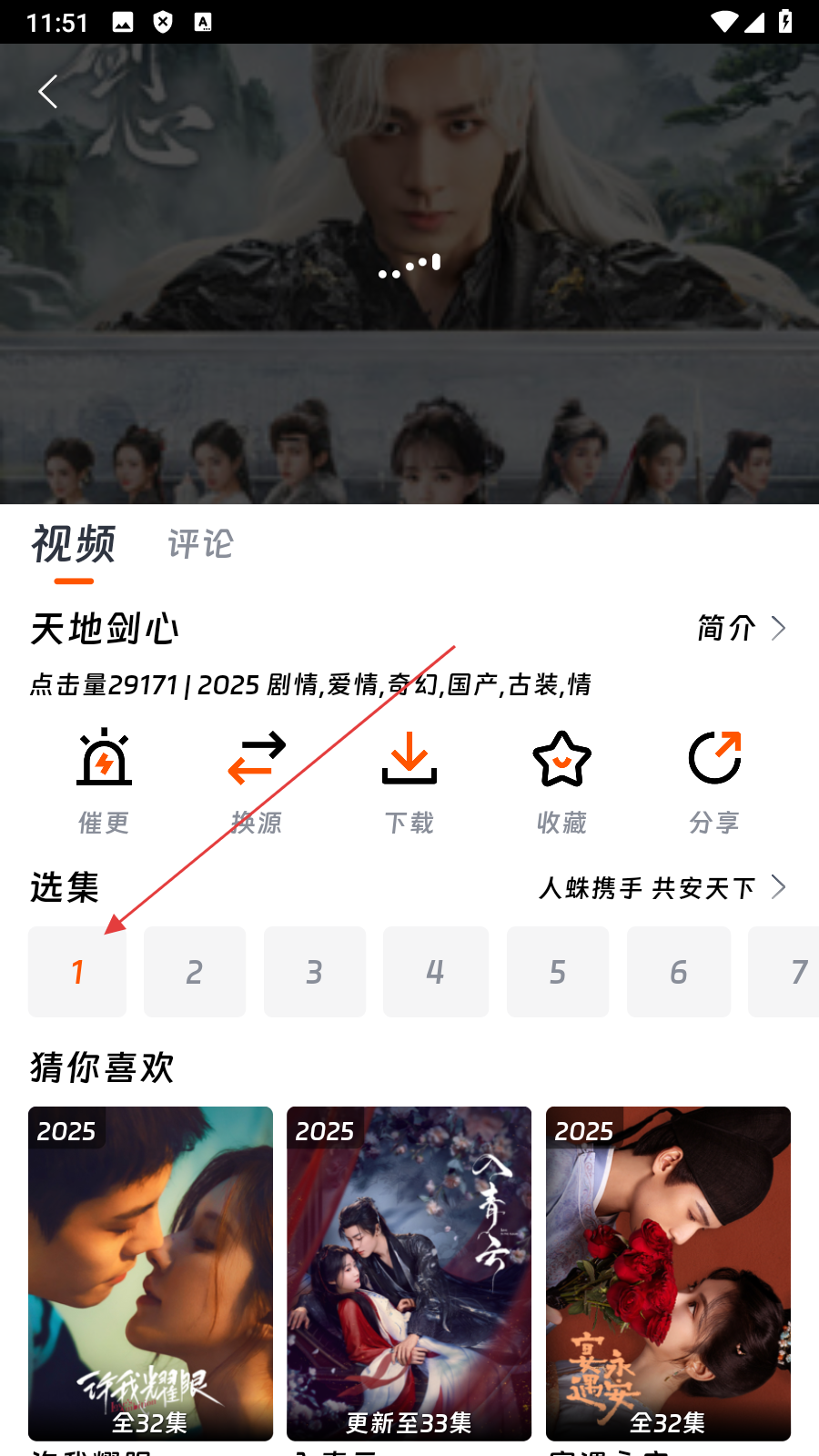Tap 催更 to request updates
Image resolution: width=819 pixels, height=1456 pixels.
click(x=104, y=782)
